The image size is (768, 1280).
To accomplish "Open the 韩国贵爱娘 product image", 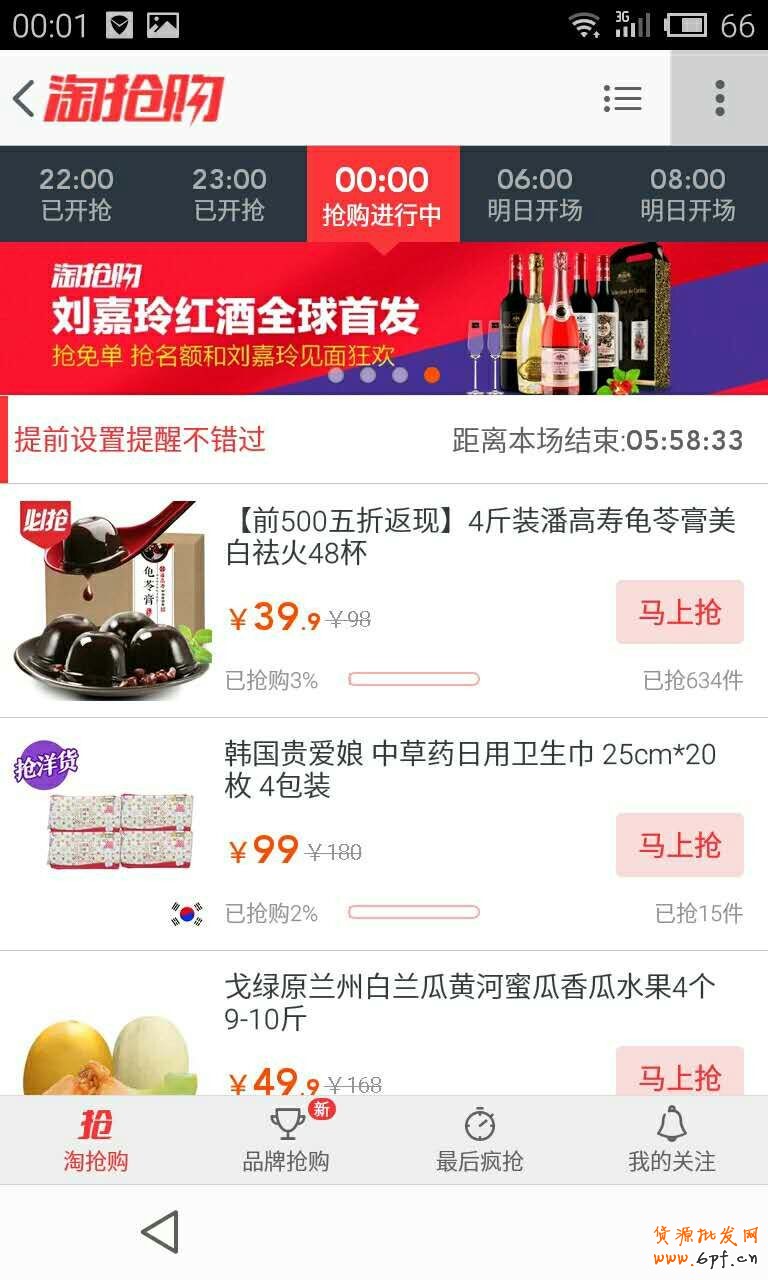I will [112, 830].
